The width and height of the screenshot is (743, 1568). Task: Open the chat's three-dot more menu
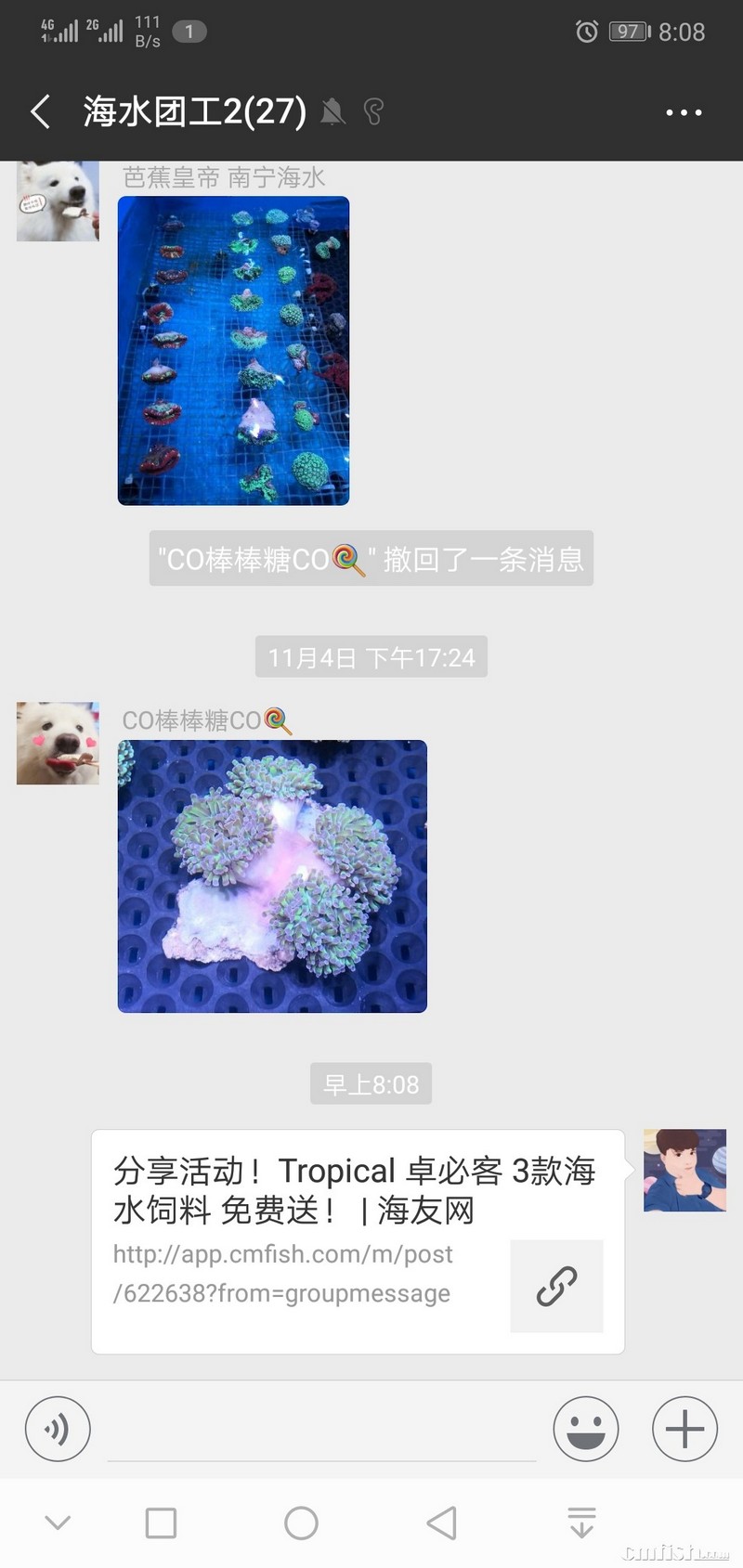tap(684, 112)
